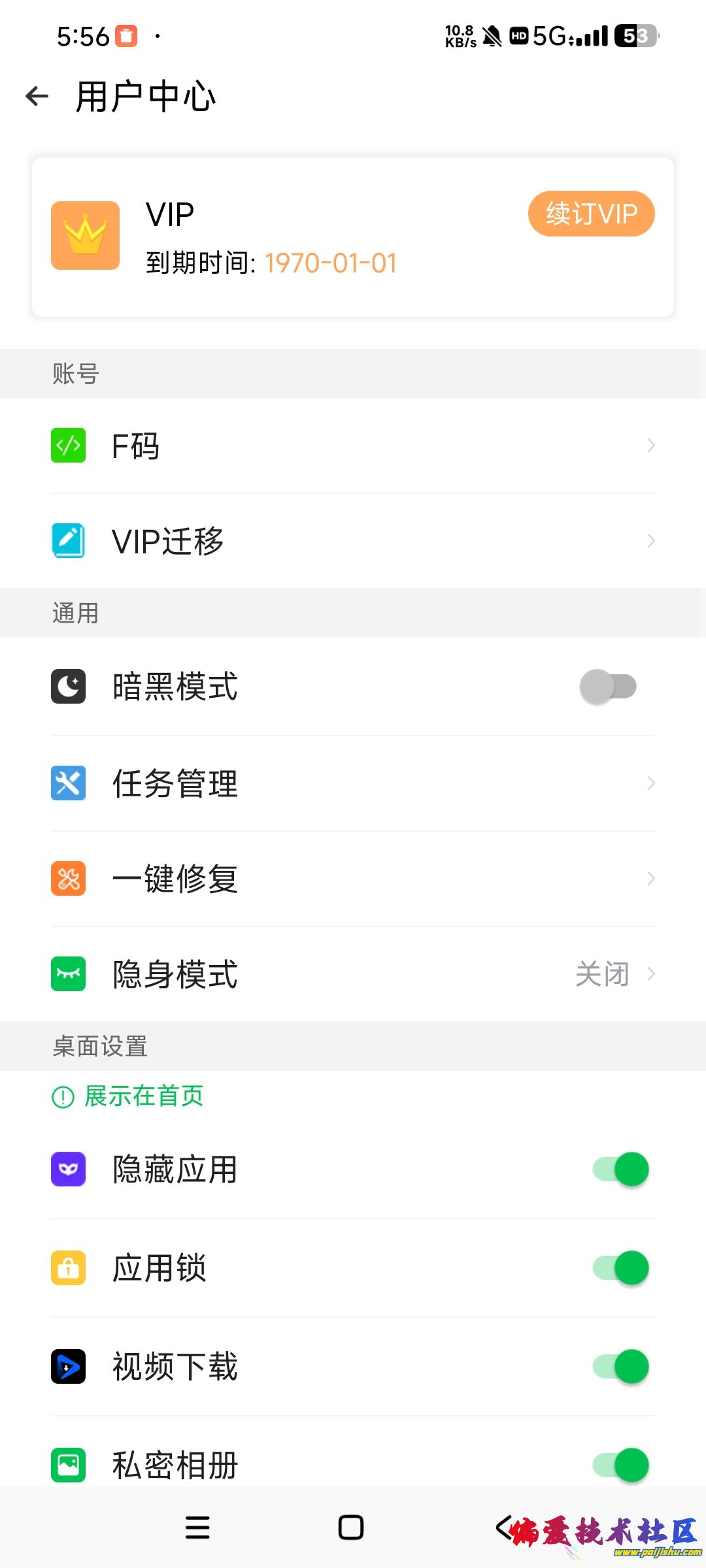Open VIP迁移 settings
706x1568 pixels.
click(x=353, y=542)
